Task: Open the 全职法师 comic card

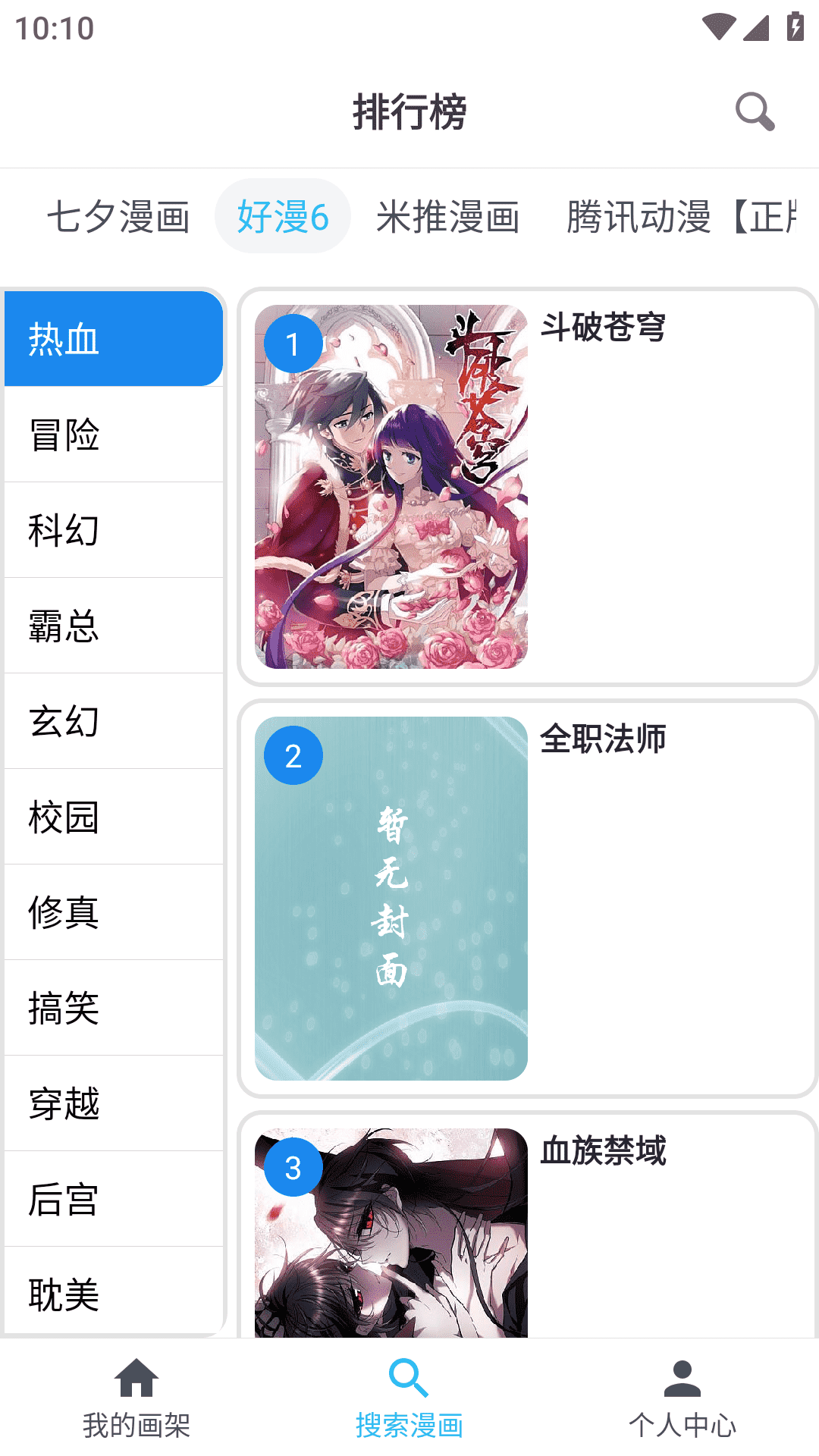Action: pyautogui.click(x=527, y=899)
